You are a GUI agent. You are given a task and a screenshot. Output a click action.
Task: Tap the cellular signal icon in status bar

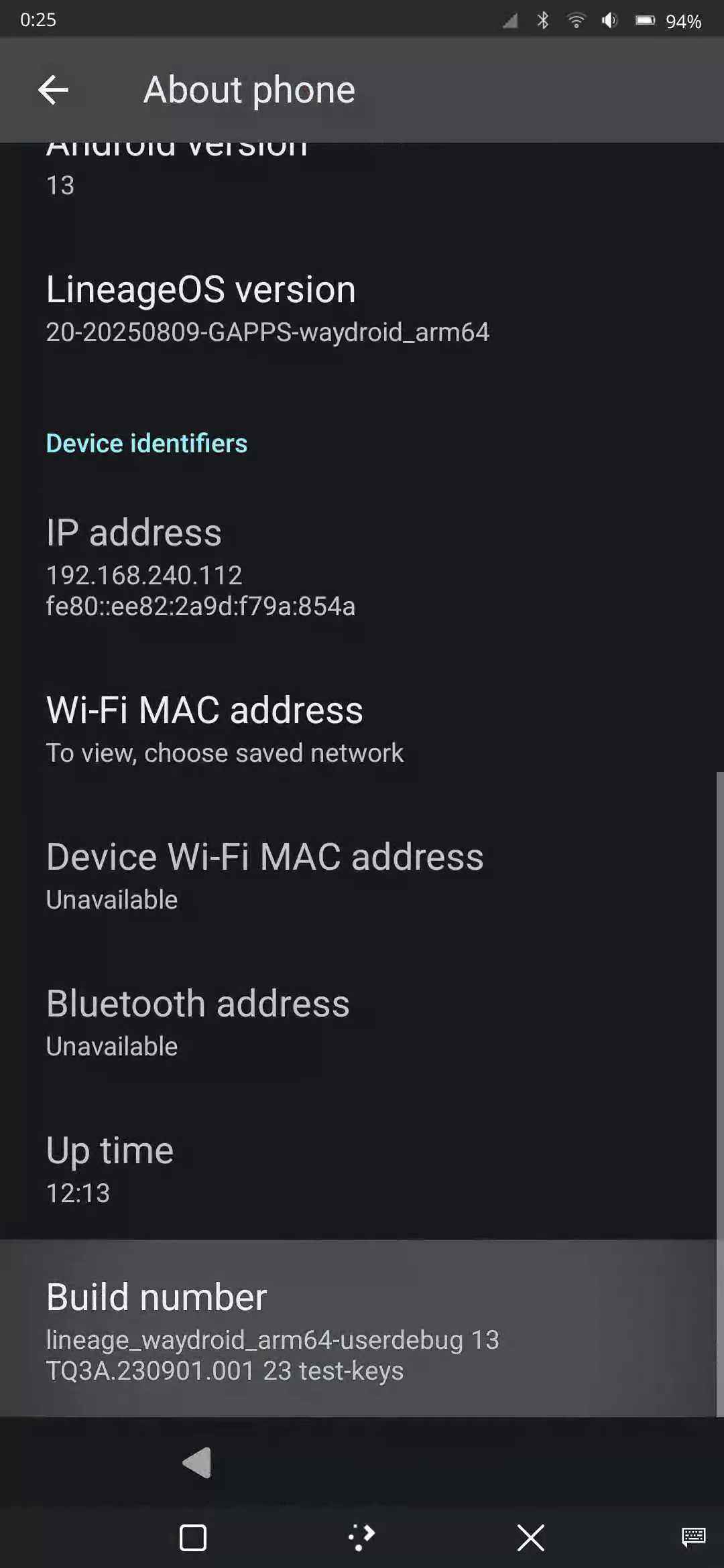(509, 20)
